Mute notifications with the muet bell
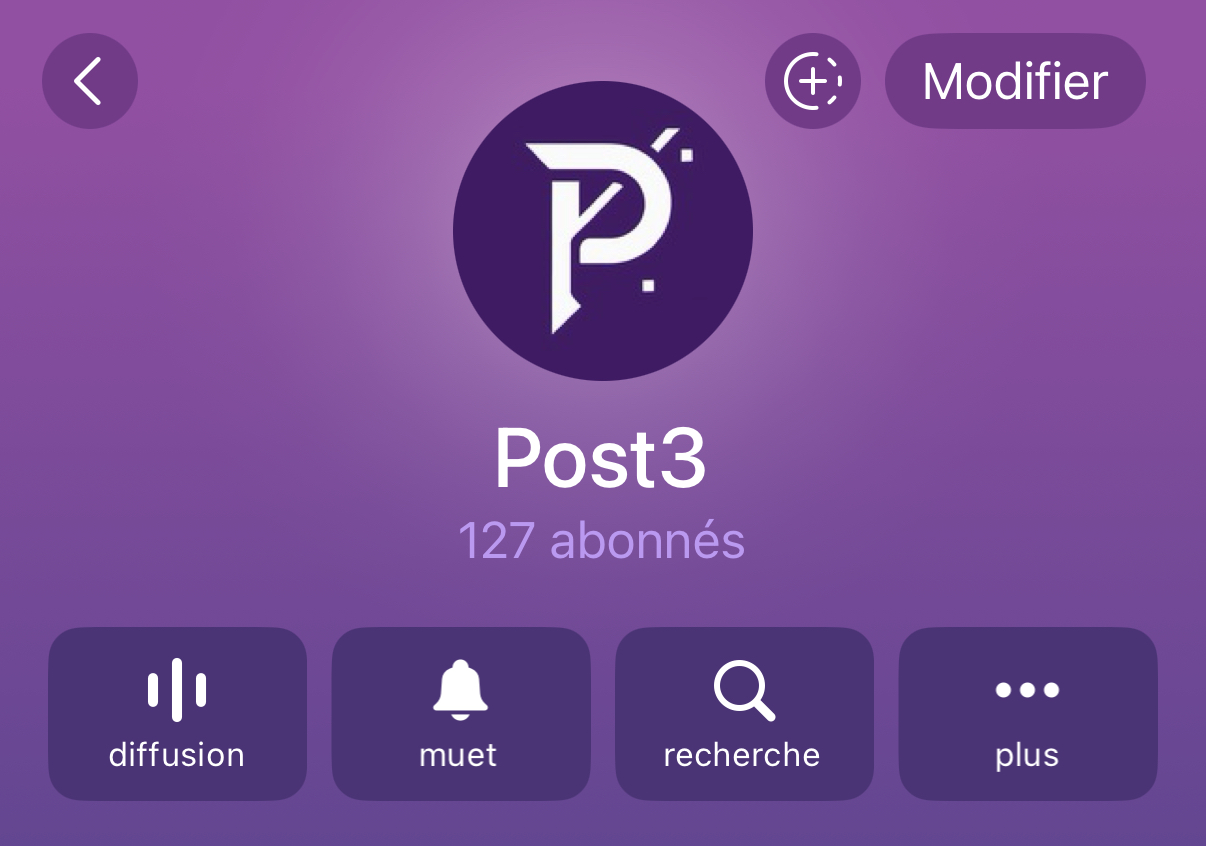 pyautogui.click(x=460, y=713)
